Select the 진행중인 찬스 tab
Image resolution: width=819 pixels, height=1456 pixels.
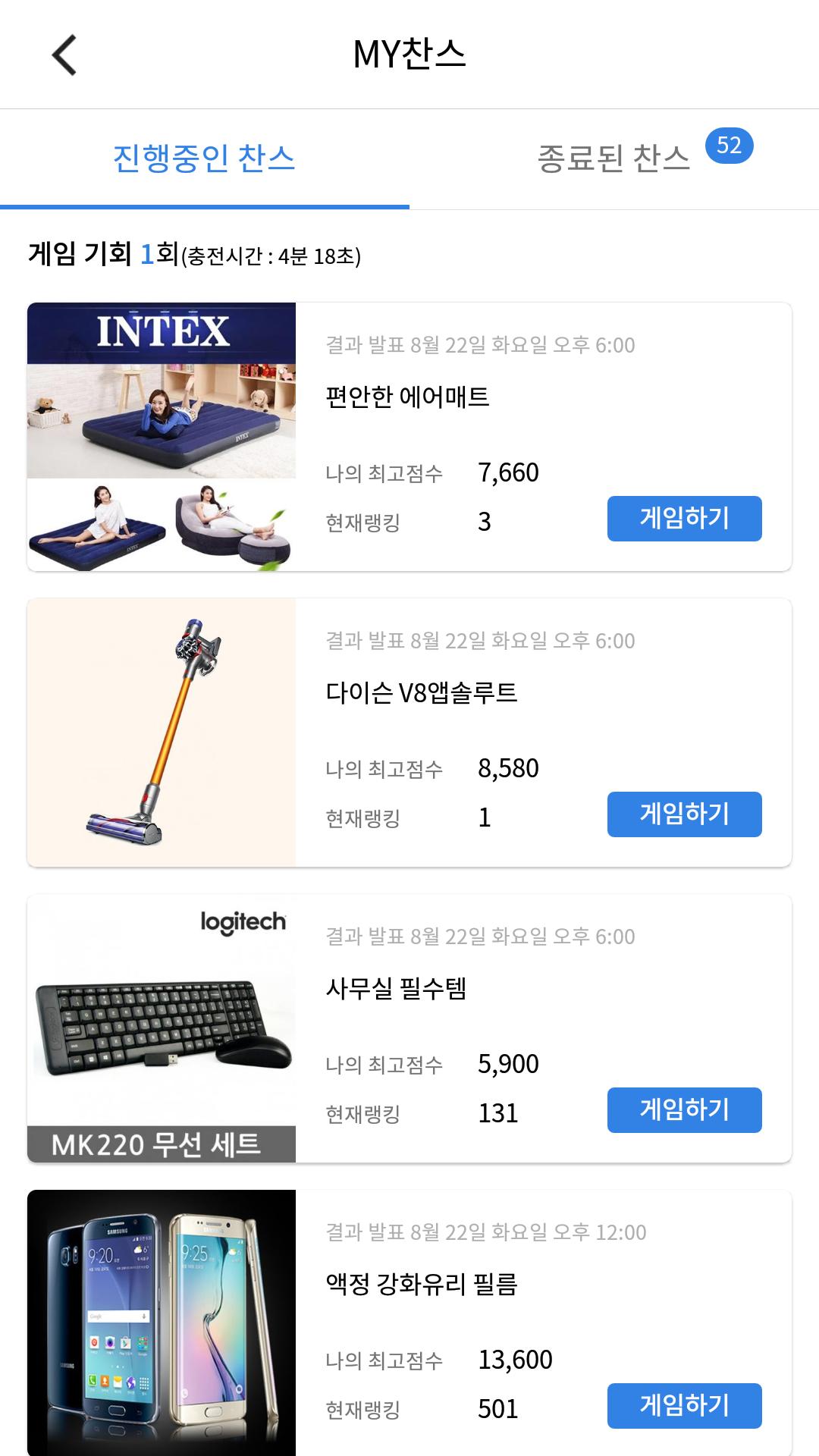coord(204,158)
